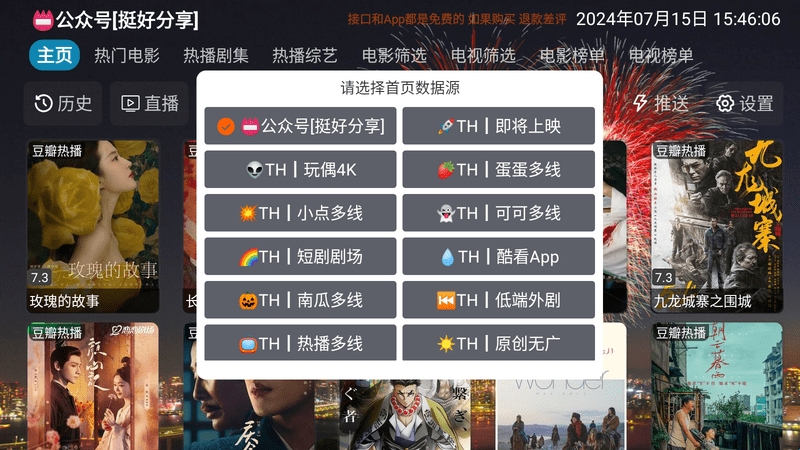Screen dimensions: 800x450
Task: Pick TH | 低端外剧 data source
Action: tap(498, 300)
